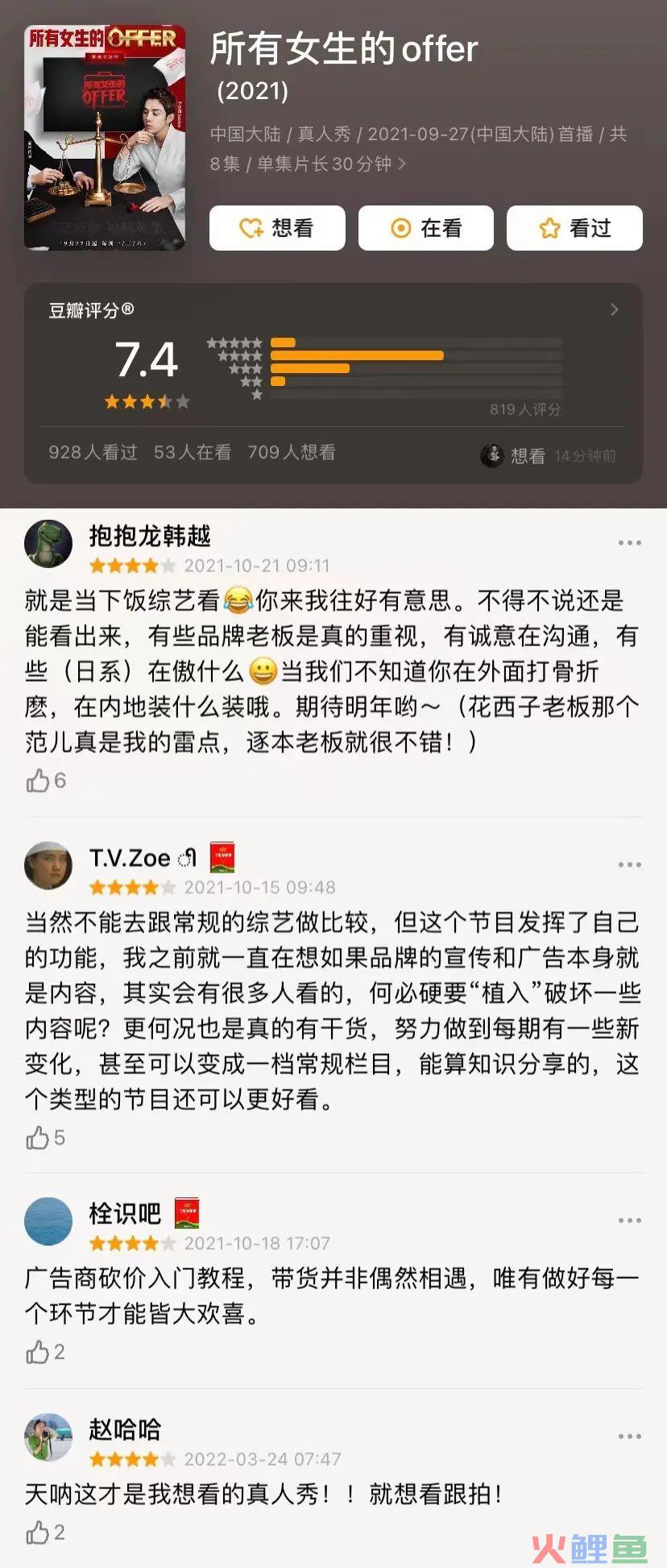View 抱抱龙韩越's profile avatar
The height and width of the screenshot is (1568, 667).
[48, 544]
